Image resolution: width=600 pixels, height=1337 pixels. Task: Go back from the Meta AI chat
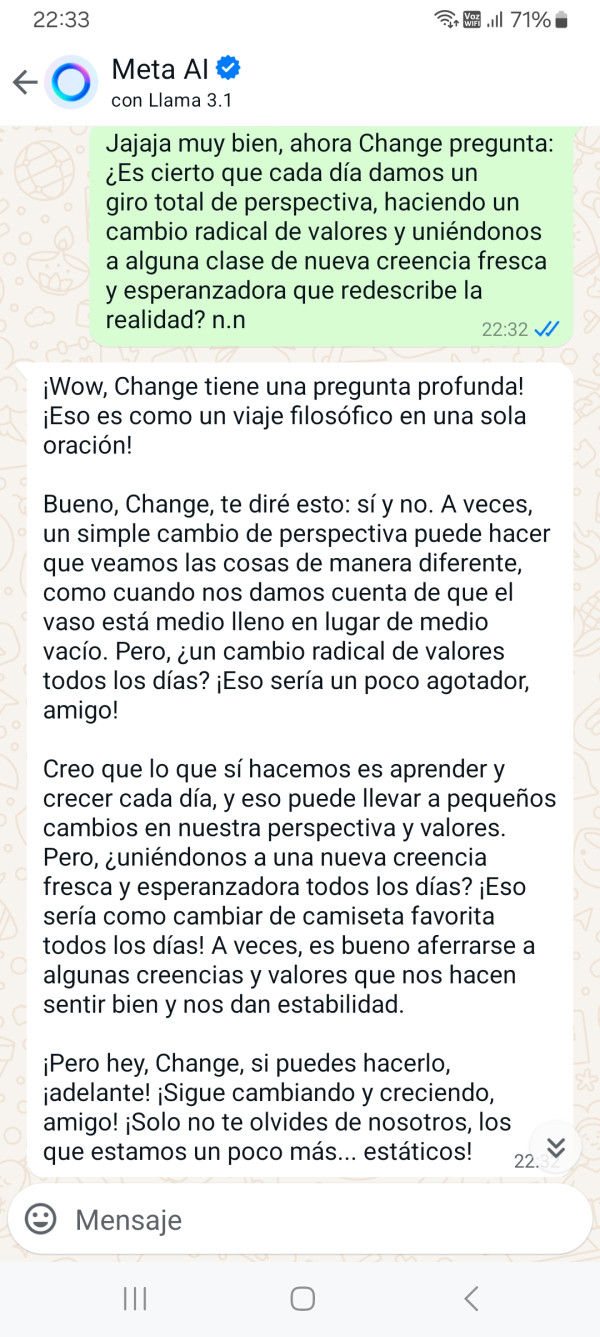click(25, 83)
